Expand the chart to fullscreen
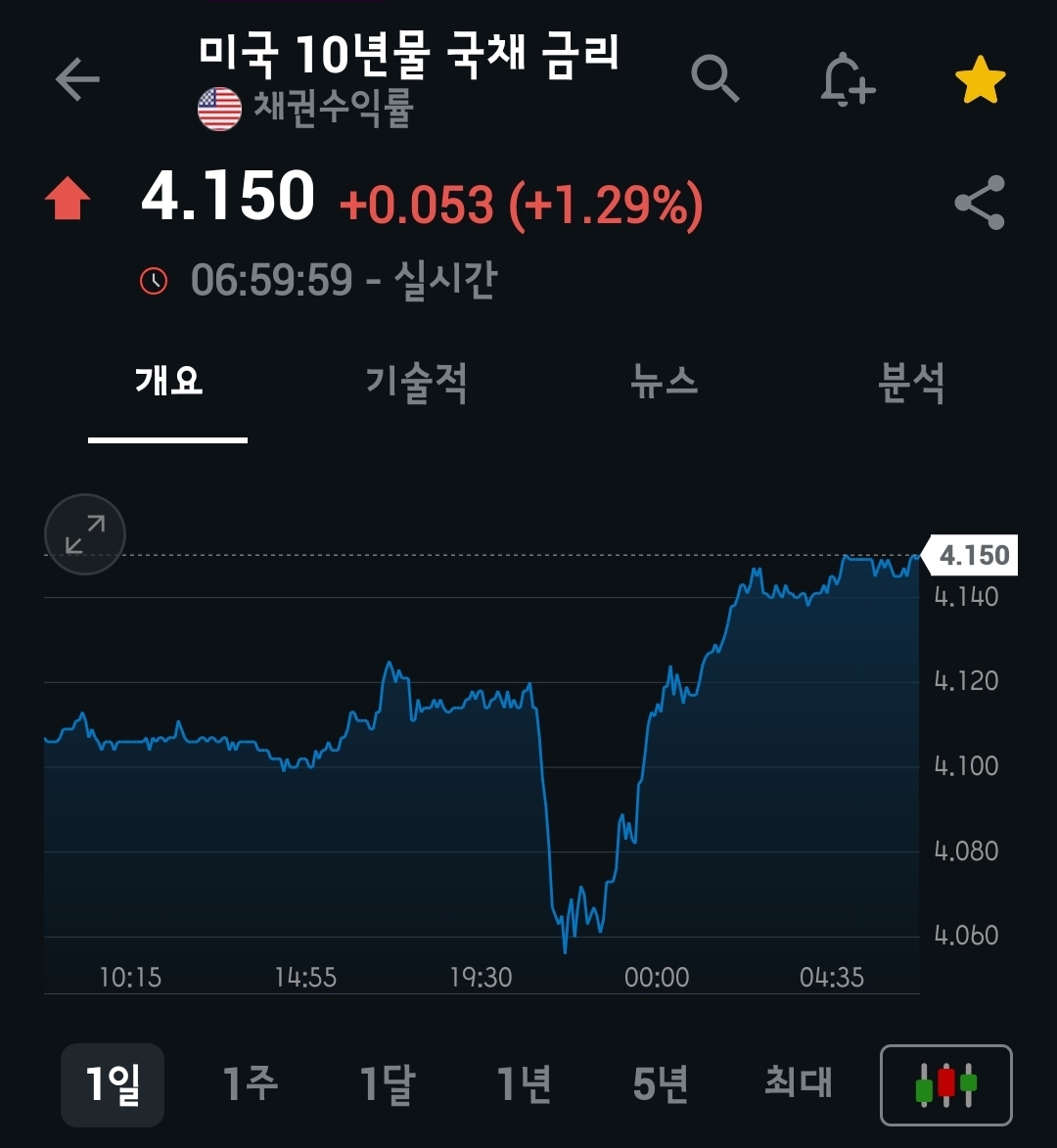The height and width of the screenshot is (1148, 1057). [x=85, y=534]
